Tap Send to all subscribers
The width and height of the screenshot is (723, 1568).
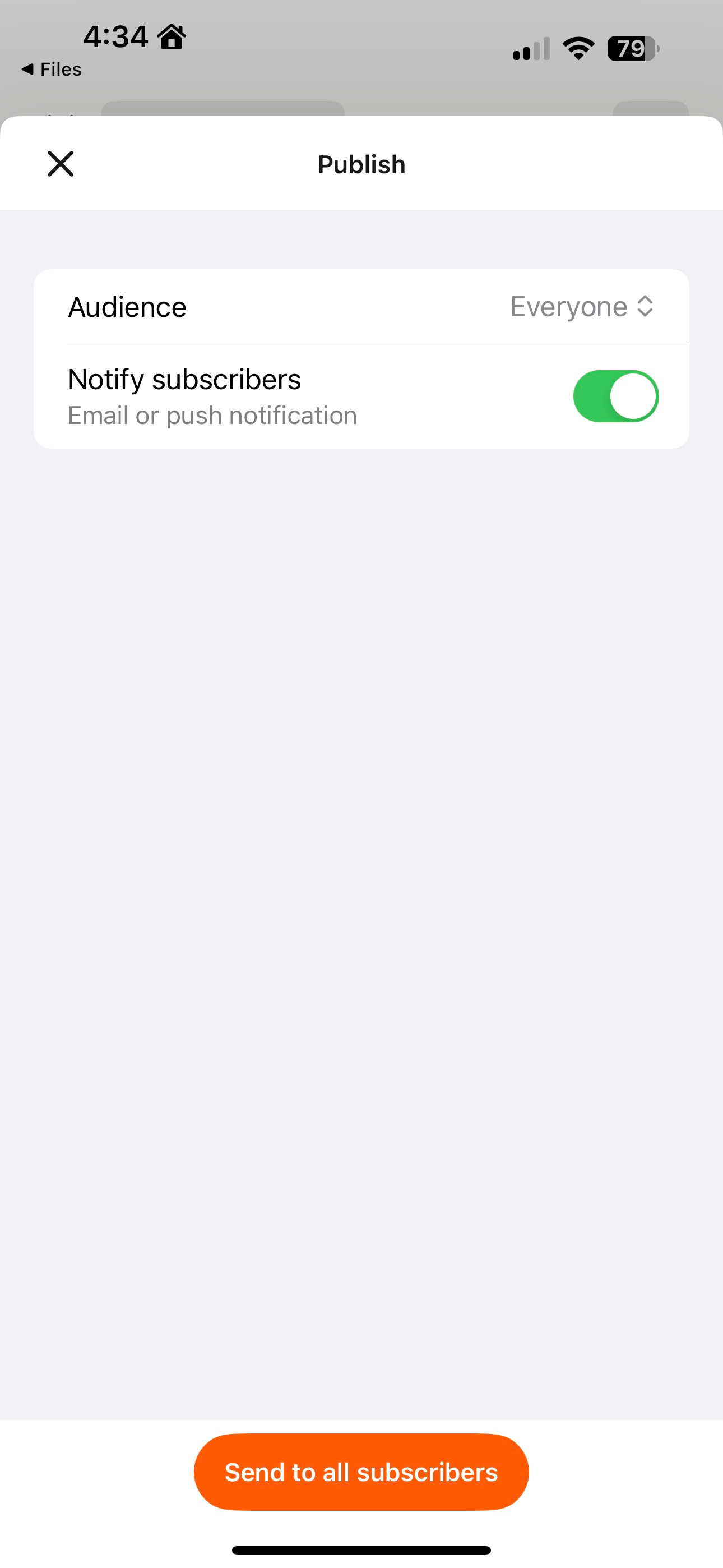(x=361, y=1472)
